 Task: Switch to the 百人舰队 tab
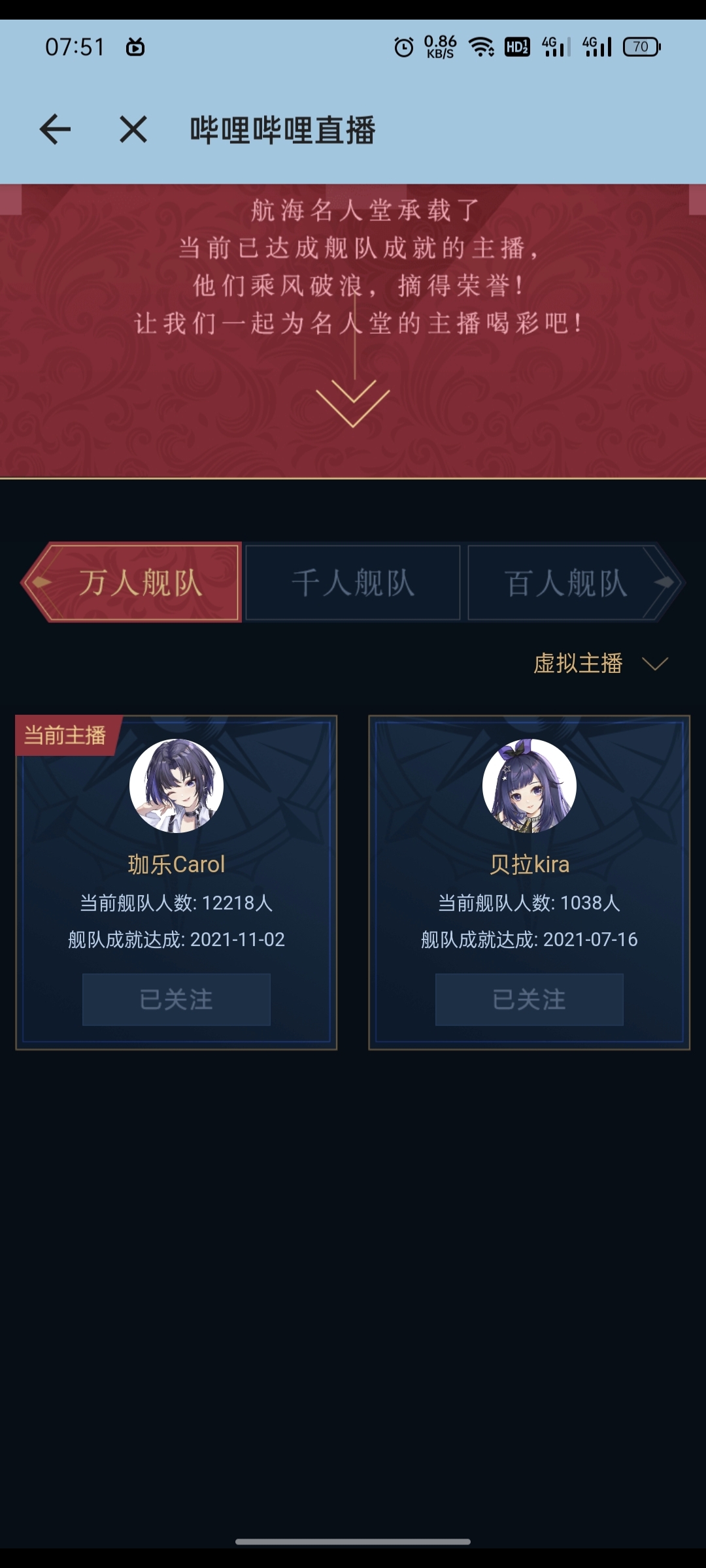pyautogui.click(x=566, y=582)
